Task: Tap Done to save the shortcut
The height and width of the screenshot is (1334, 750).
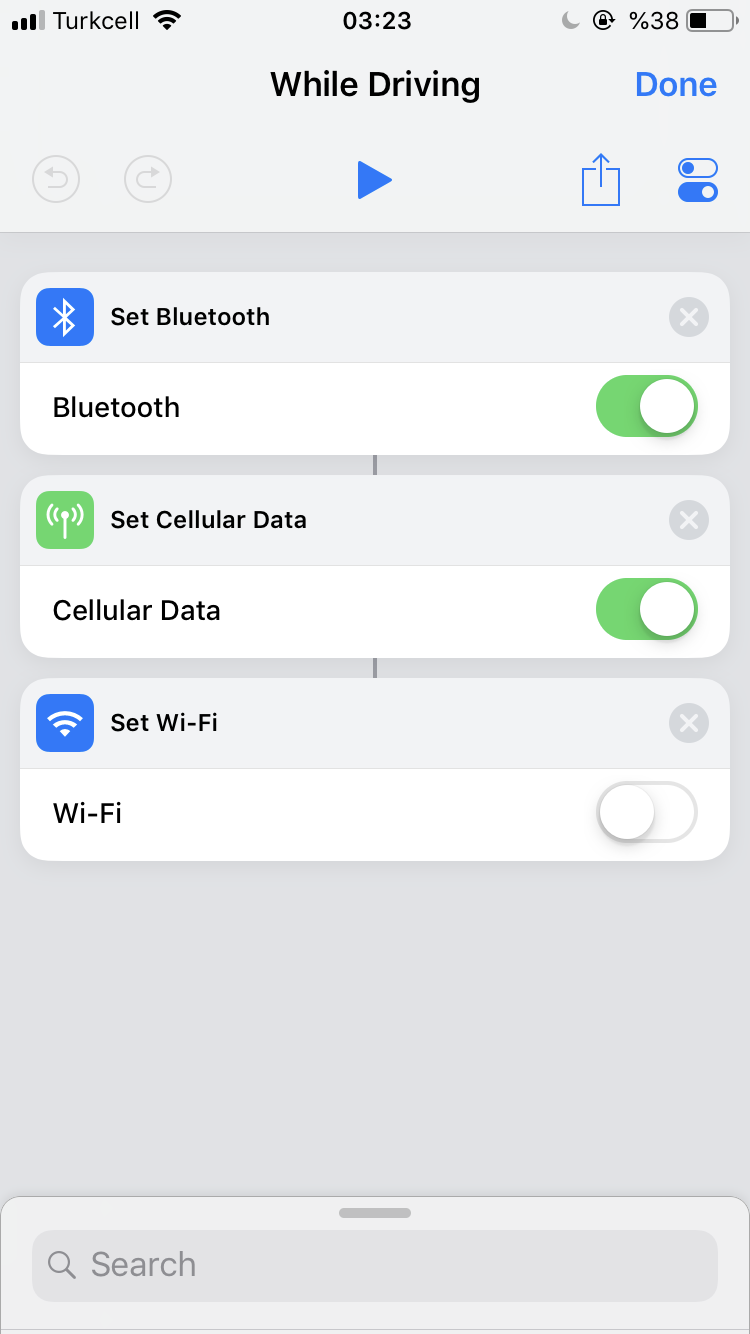Action: pyautogui.click(x=675, y=85)
